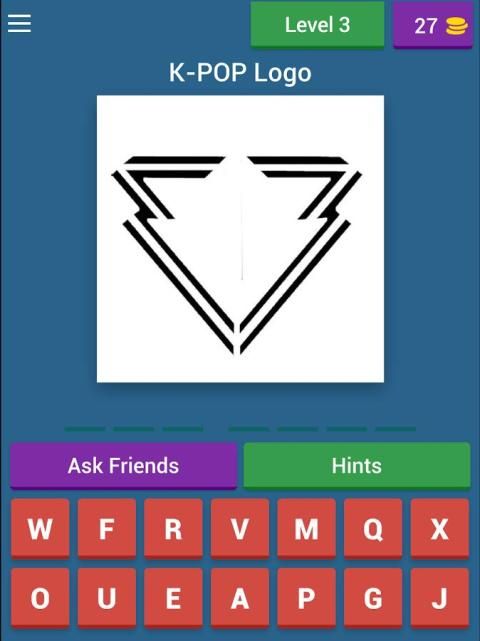Tap the letter X tile
Screen dimensions: 480x641
440,529
